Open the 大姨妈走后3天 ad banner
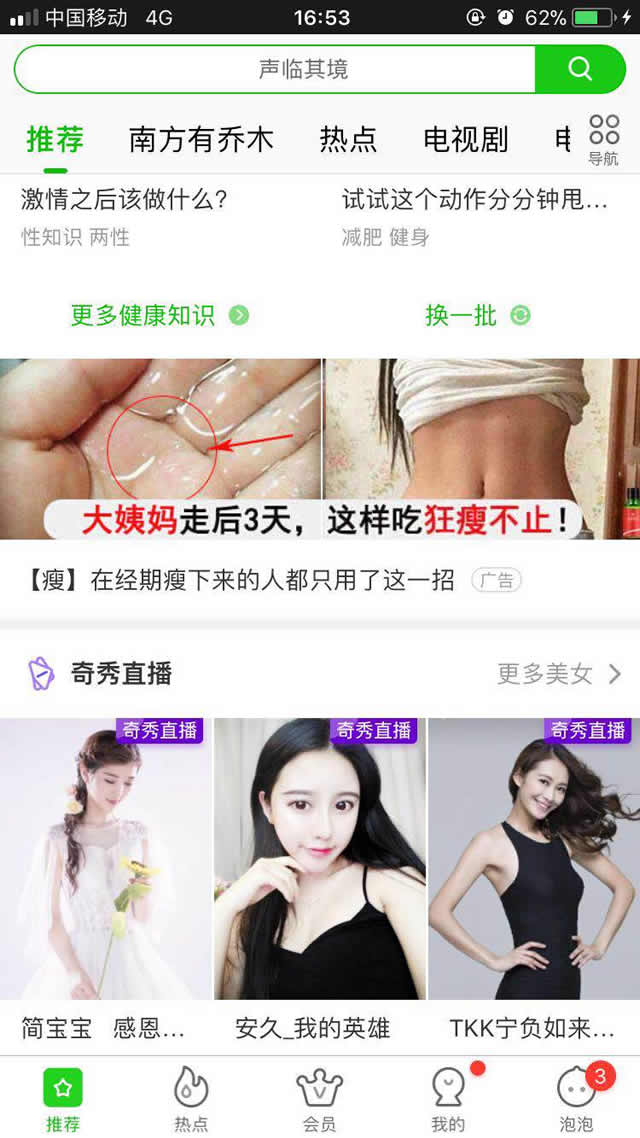 pyautogui.click(x=320, y=450)
